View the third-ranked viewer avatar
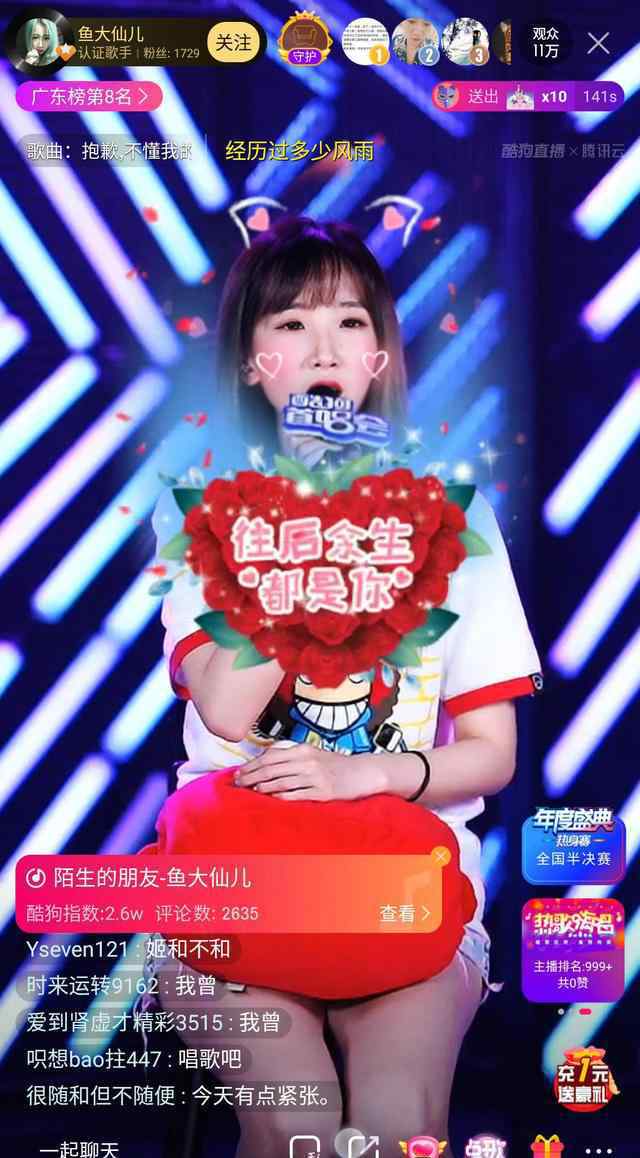 tap(465, 41)
